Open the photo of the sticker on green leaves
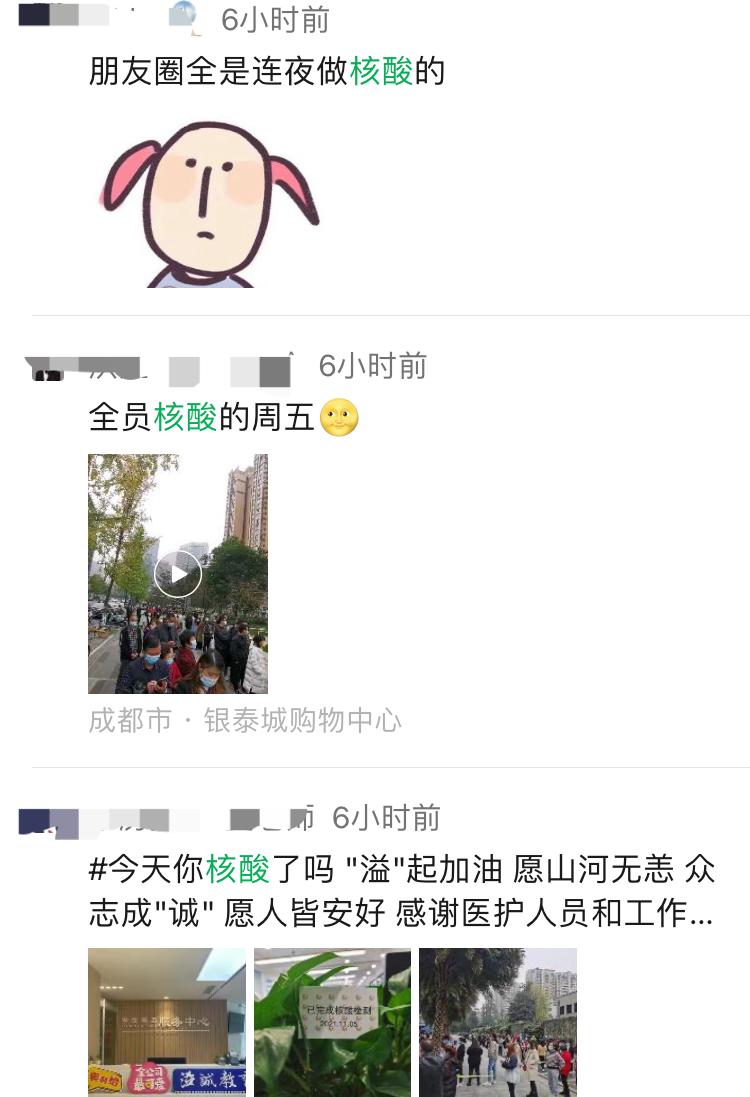The height and width of the screenshot is (1097, 750). (x=332, y=1022)
